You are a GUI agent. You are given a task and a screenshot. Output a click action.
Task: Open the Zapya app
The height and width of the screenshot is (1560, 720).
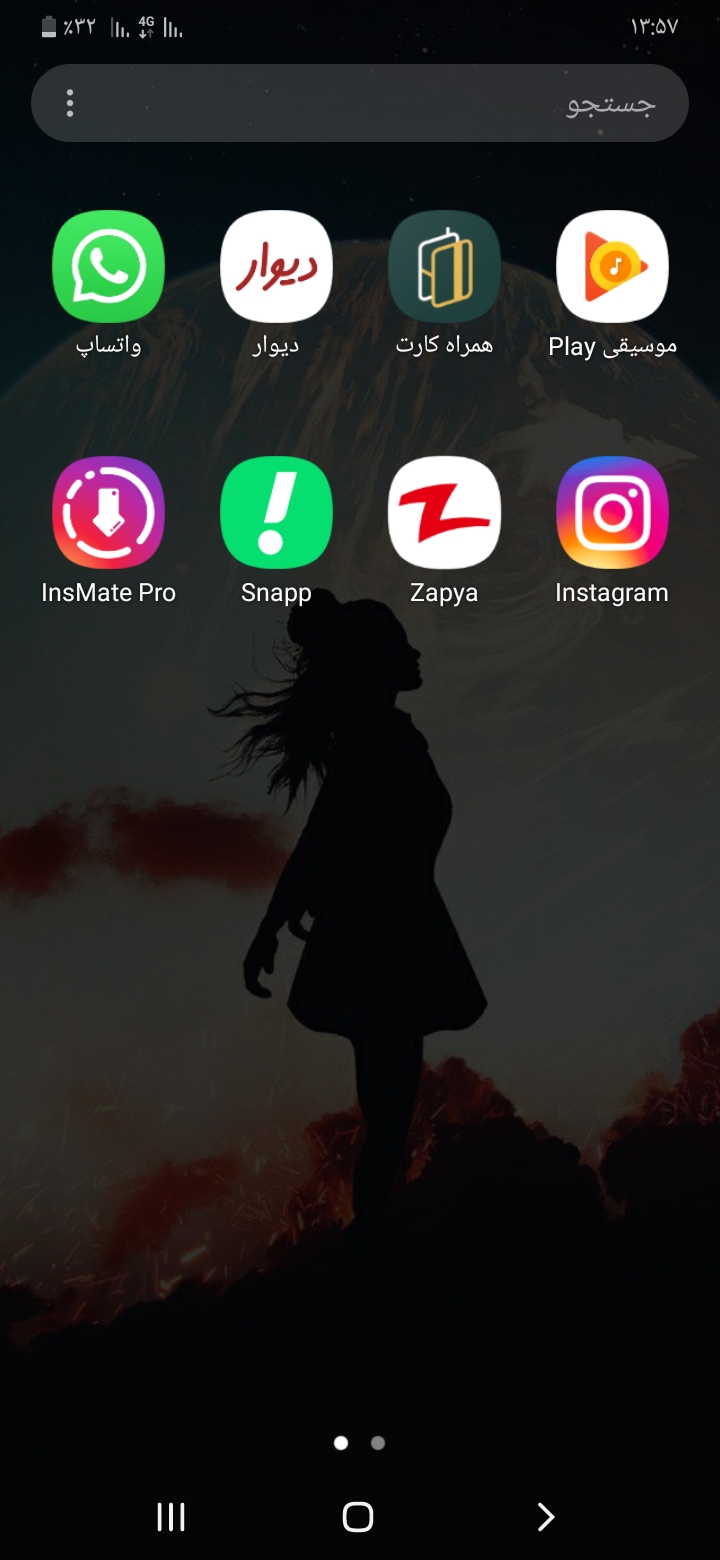pos(444,513)
